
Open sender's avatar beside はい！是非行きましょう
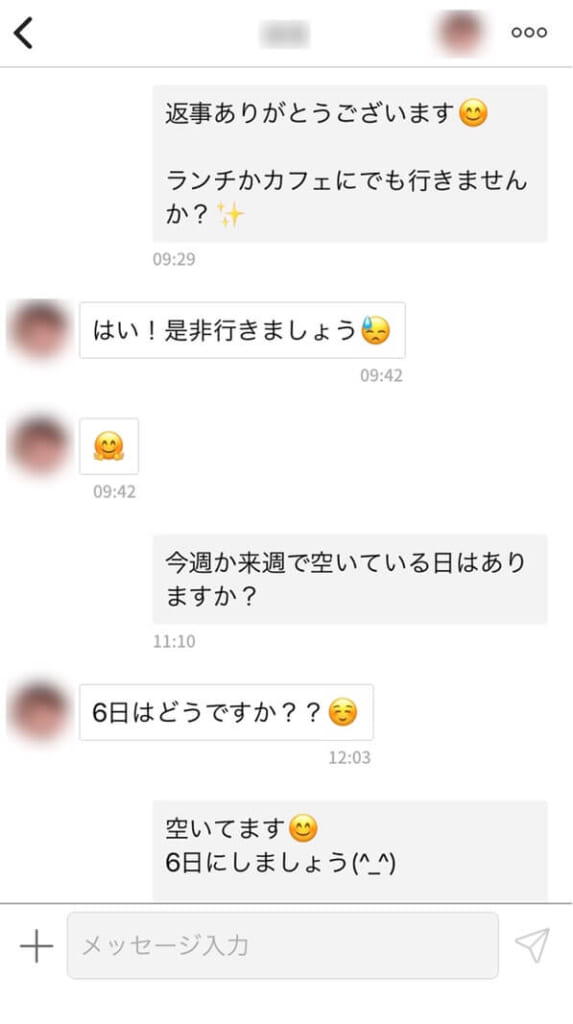point(39,331)
